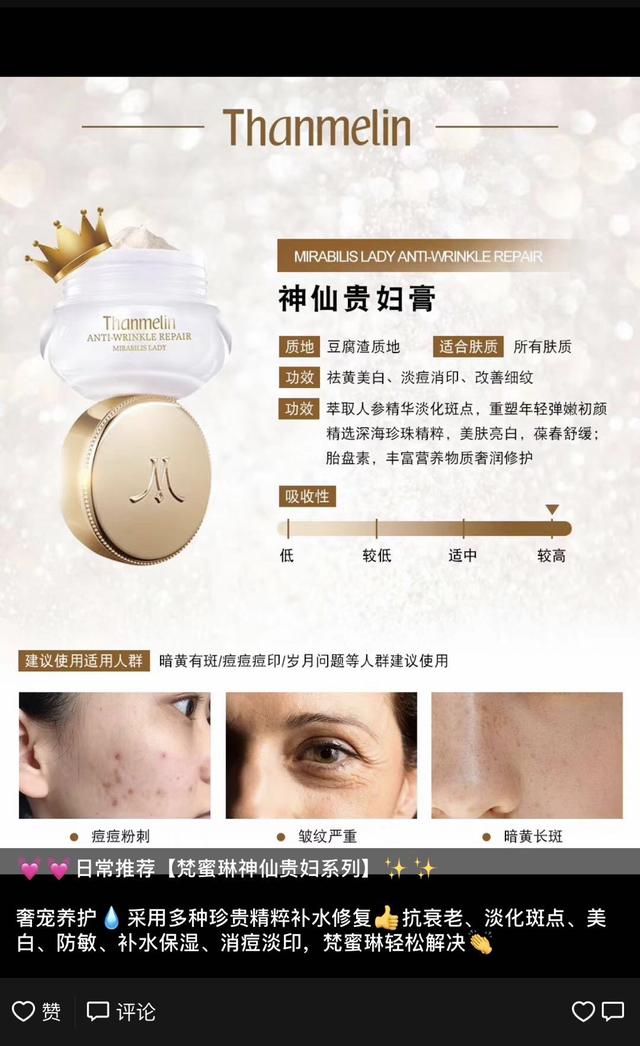Like this post with the 赞 button
This screenshot has width=640, height=1046.
click(36, 1011)
